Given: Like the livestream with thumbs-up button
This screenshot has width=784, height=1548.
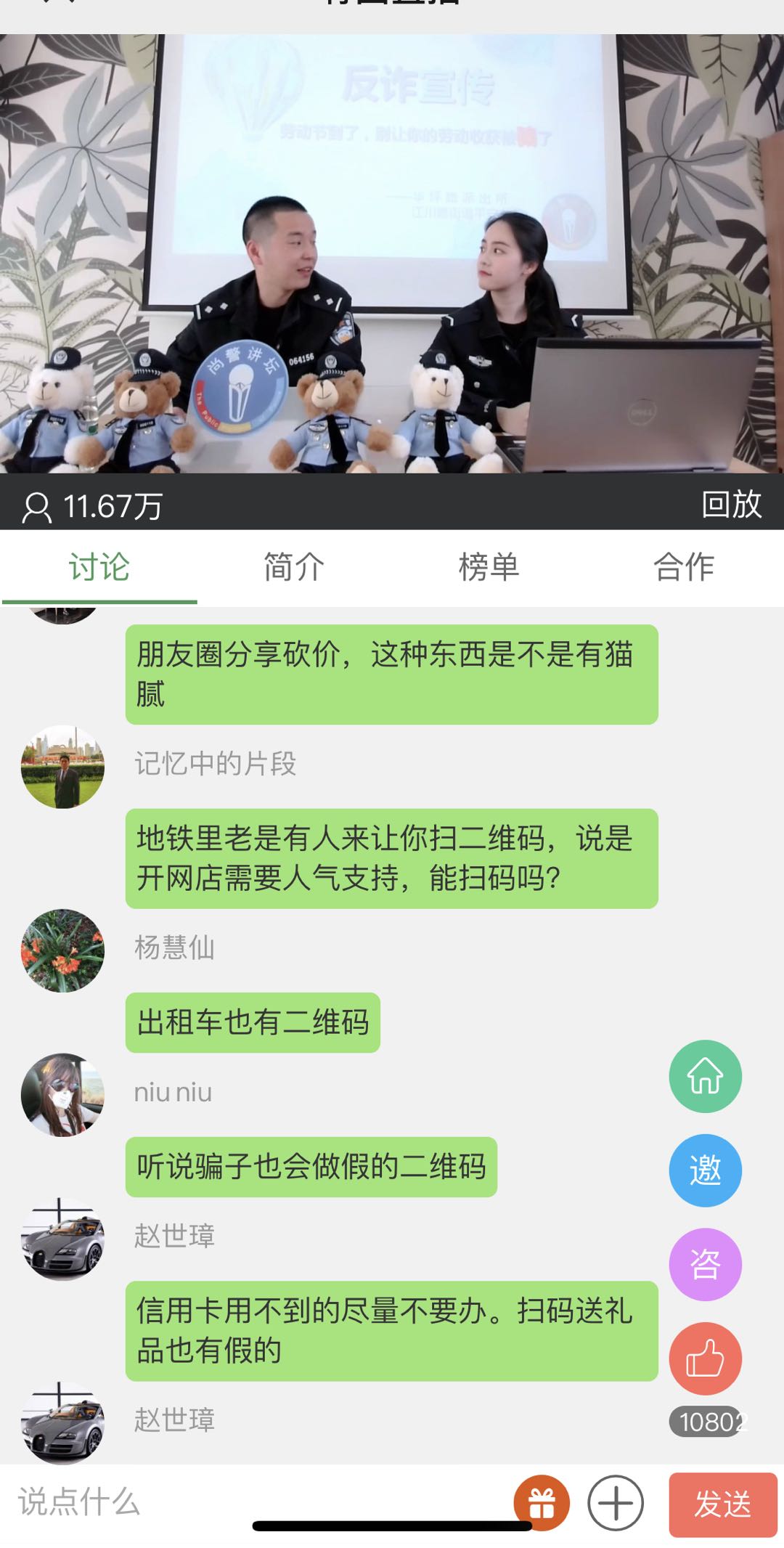Looking at the screenshot, I should click(x=705, y=1358).
